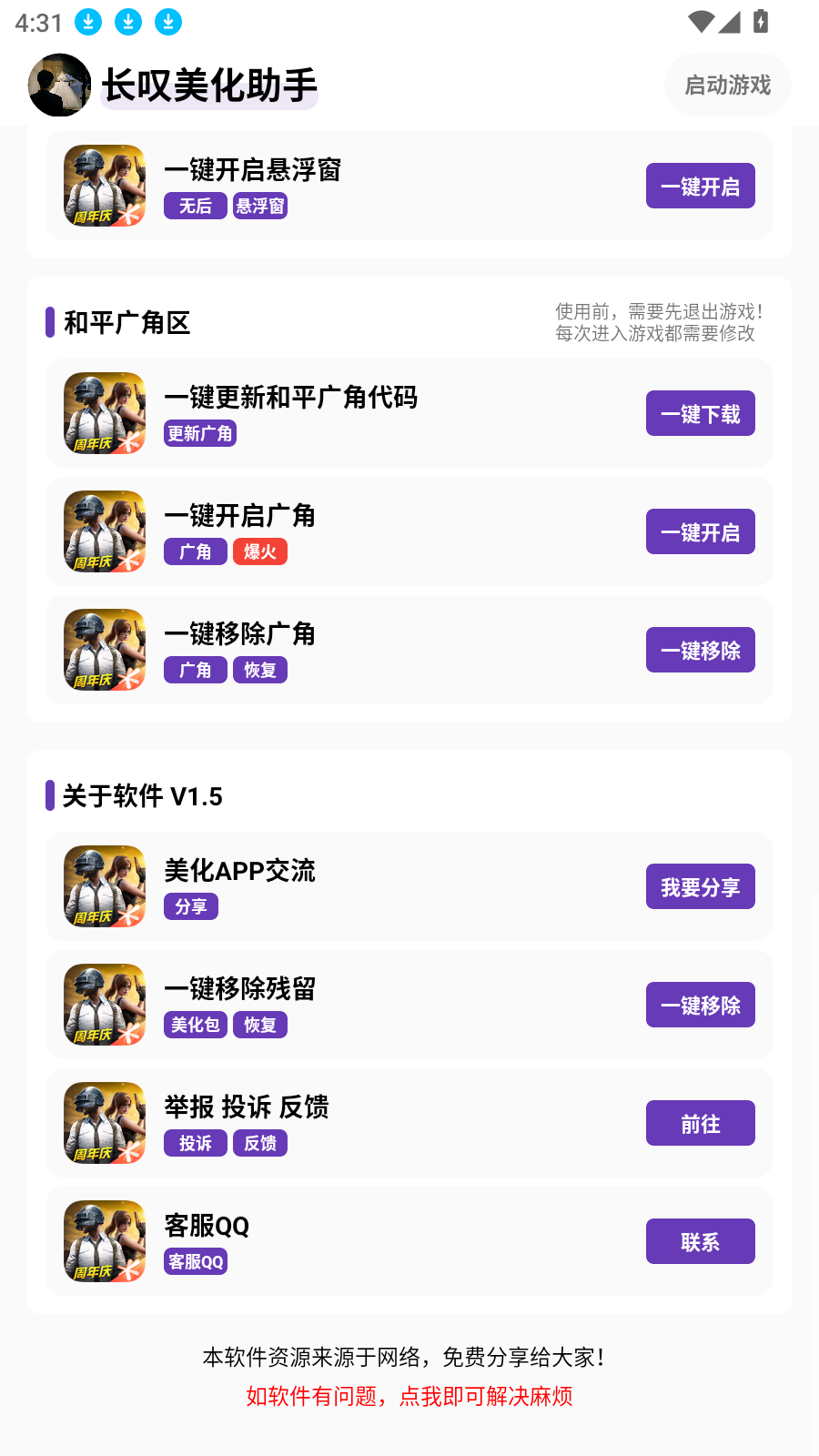Click the PUBG icon next to 一键更新和平广角代码
The image size is (819, 1456).
point(104,413)
